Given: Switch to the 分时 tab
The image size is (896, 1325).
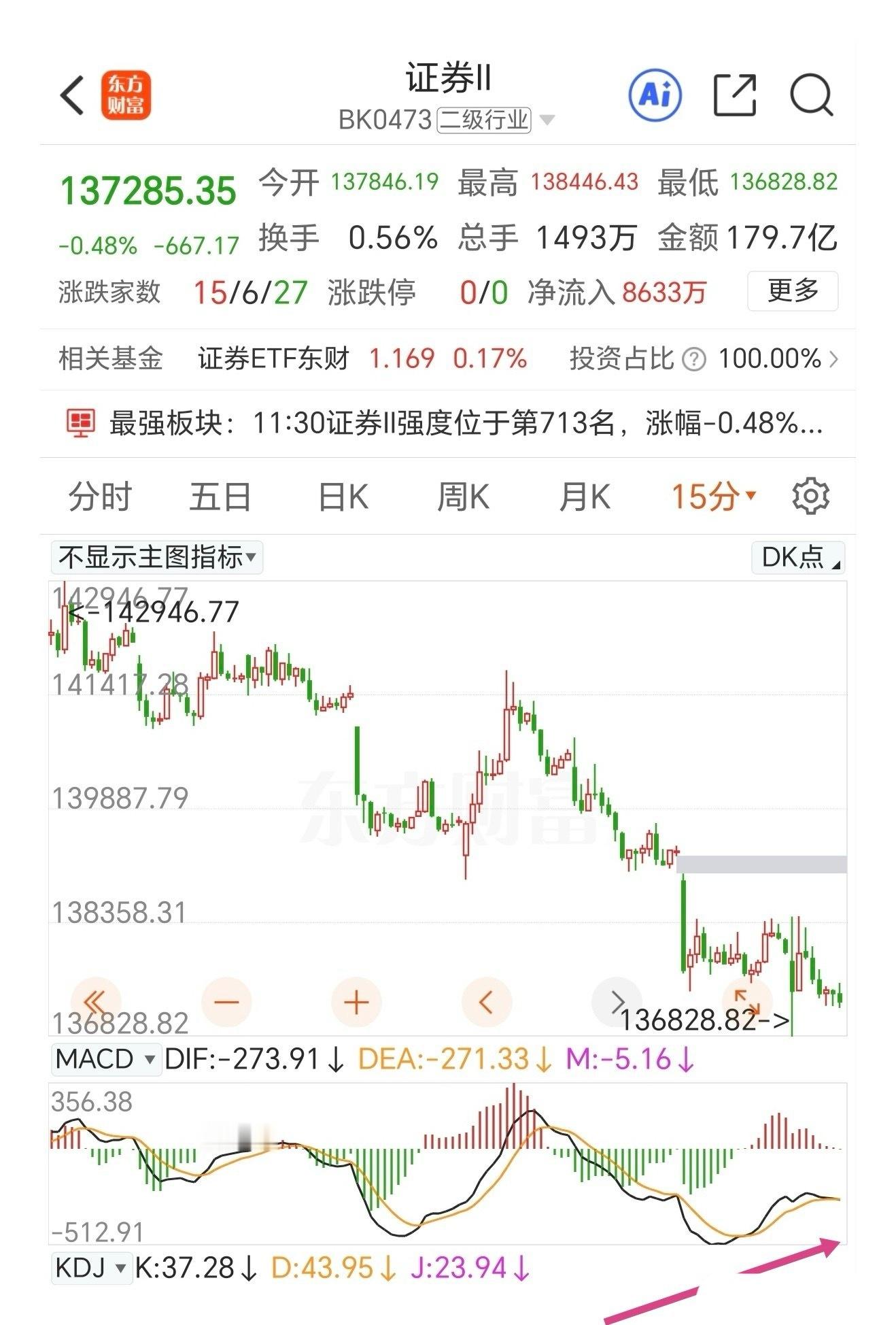Looking at the screenshot, I should [100, 497].
